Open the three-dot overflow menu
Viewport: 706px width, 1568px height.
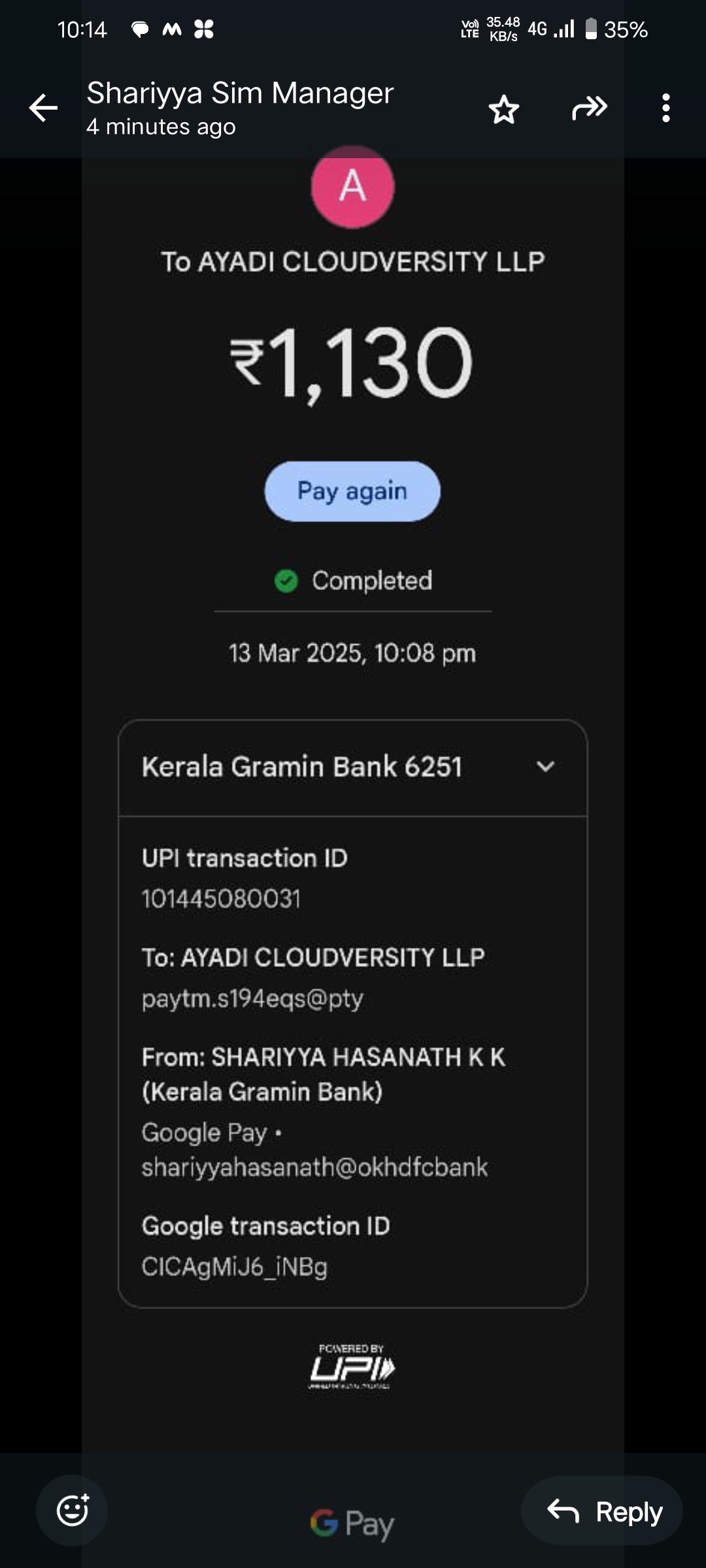(x=665, y=108)
